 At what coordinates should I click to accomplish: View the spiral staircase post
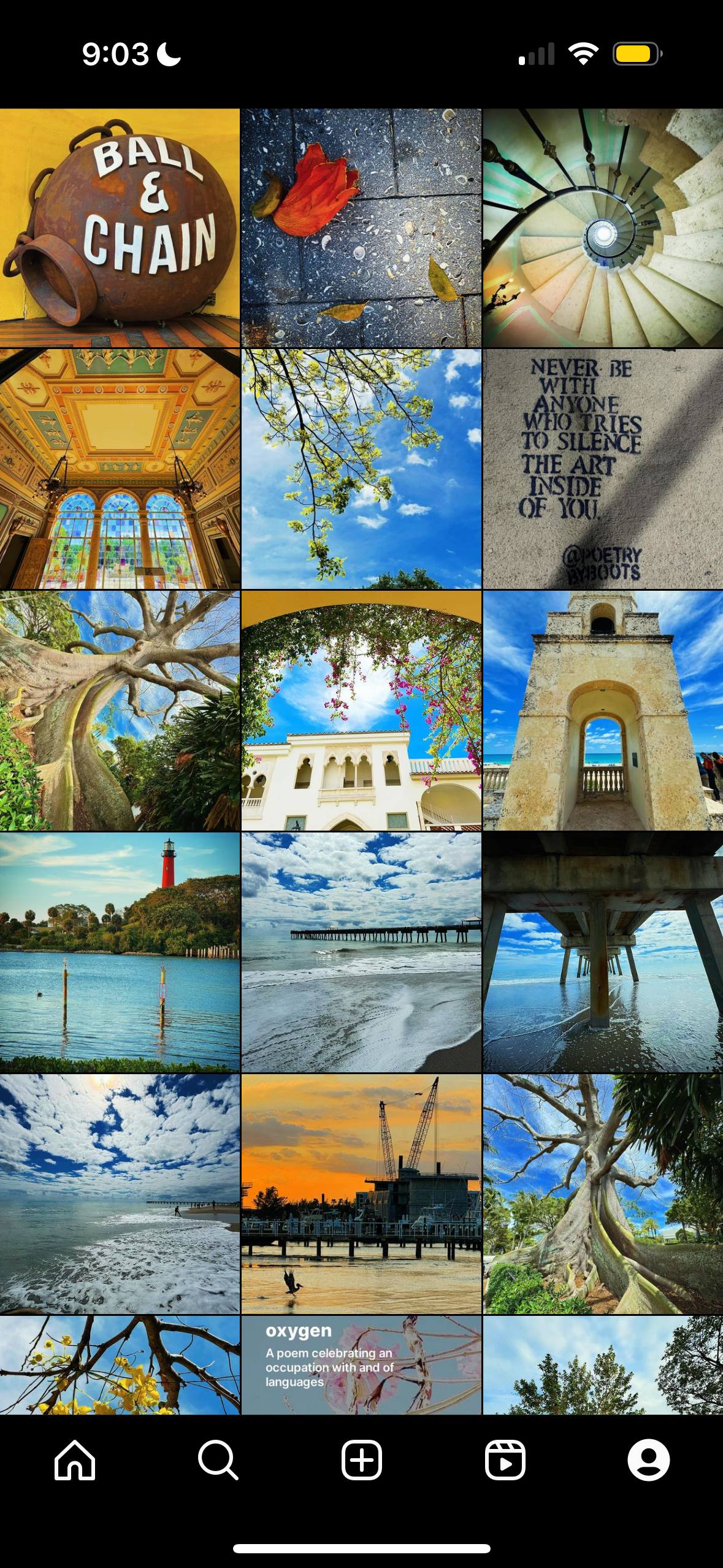pos(603,228)
